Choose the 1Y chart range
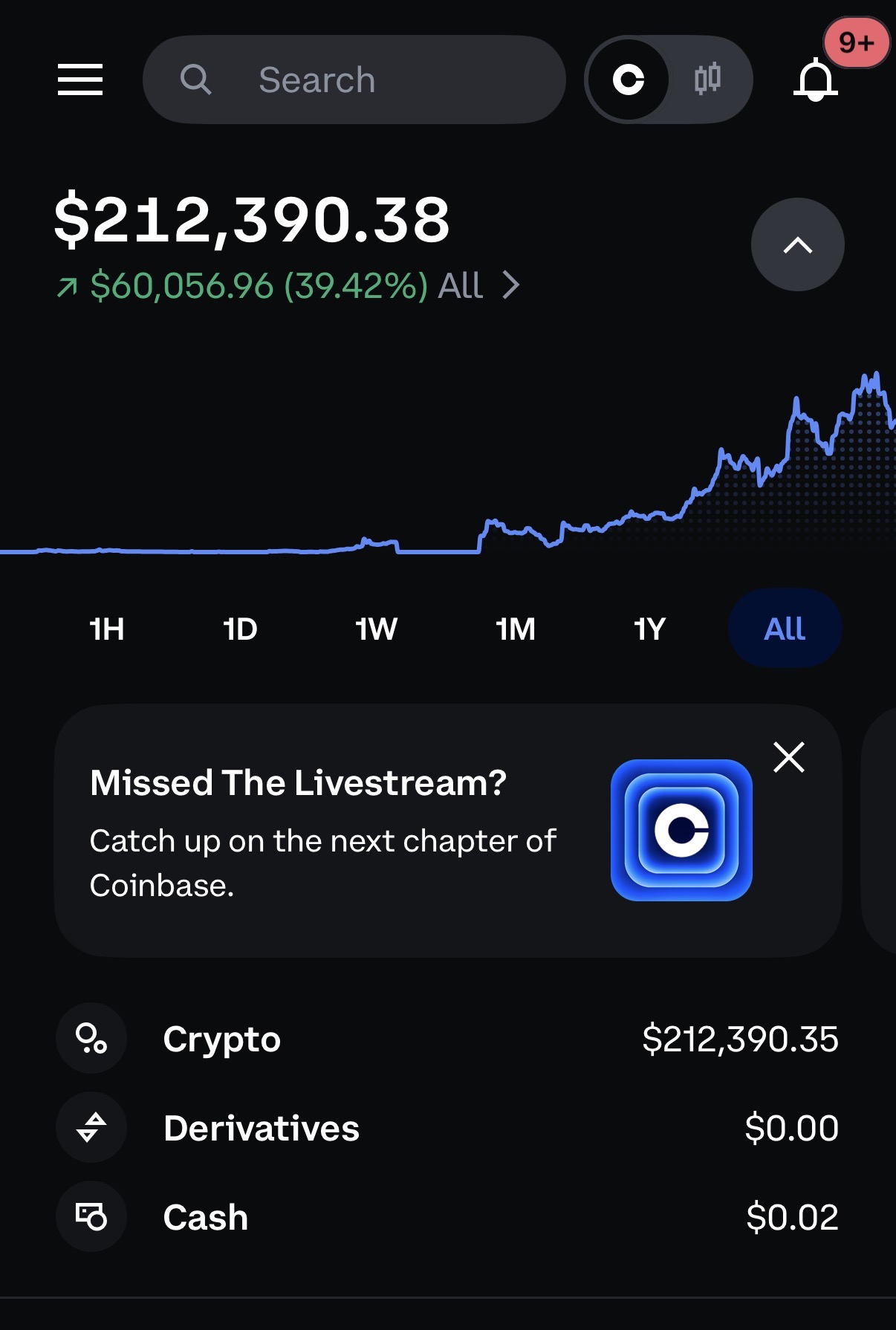 point(650,629)
